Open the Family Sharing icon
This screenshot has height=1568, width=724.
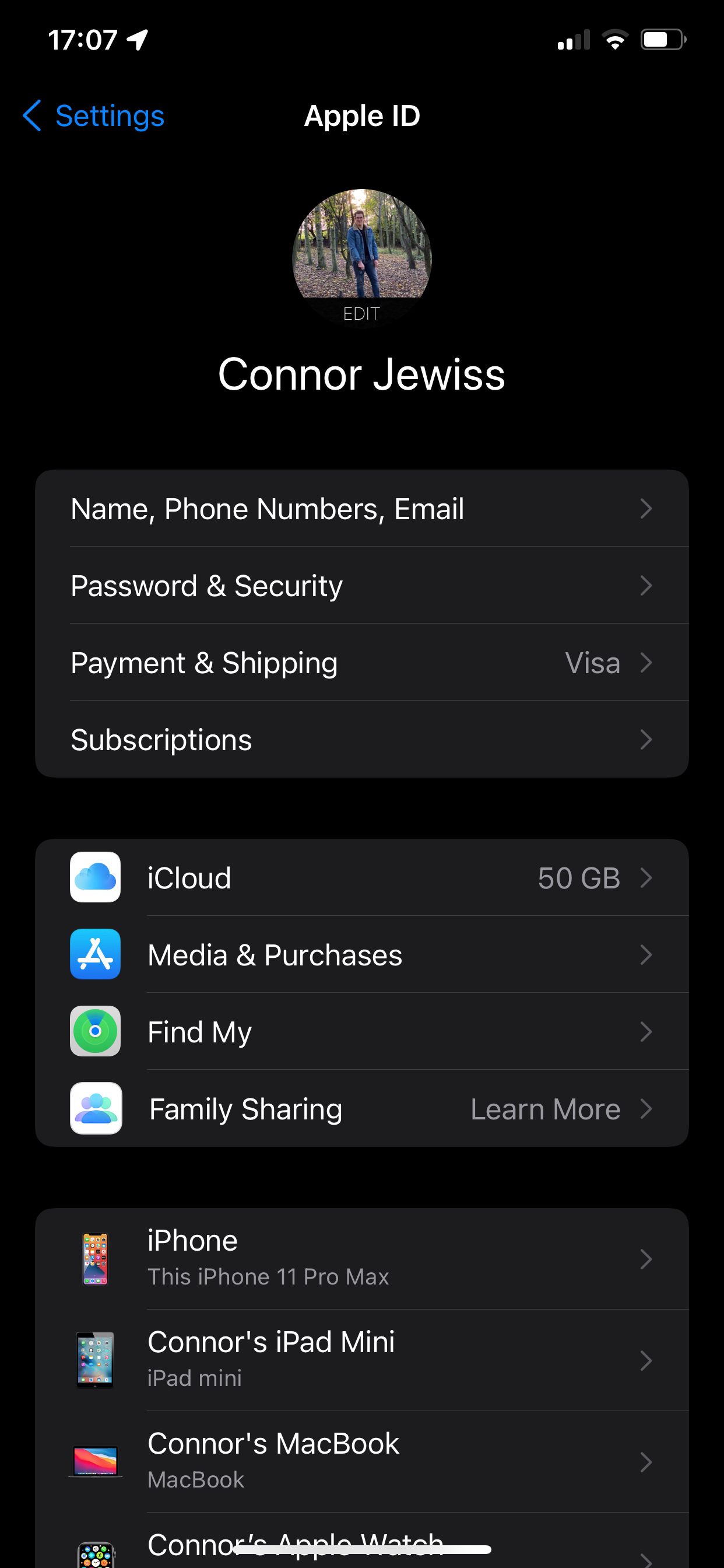point(95,1108)
